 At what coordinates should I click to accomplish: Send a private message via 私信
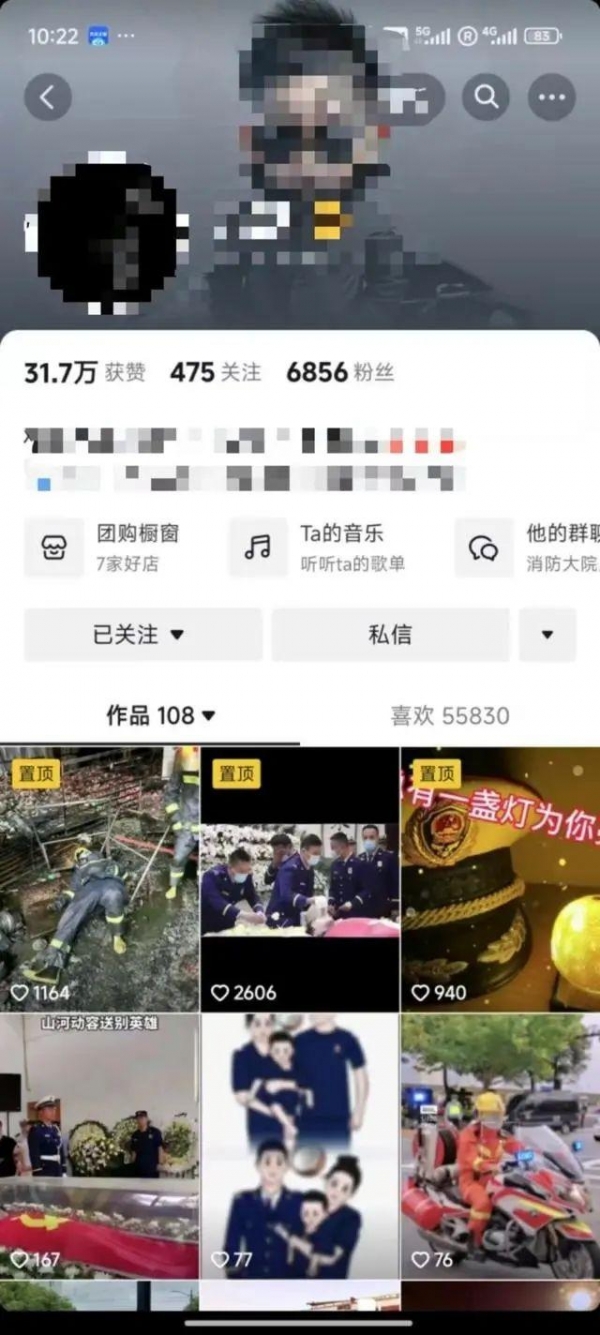coord(390,634)
